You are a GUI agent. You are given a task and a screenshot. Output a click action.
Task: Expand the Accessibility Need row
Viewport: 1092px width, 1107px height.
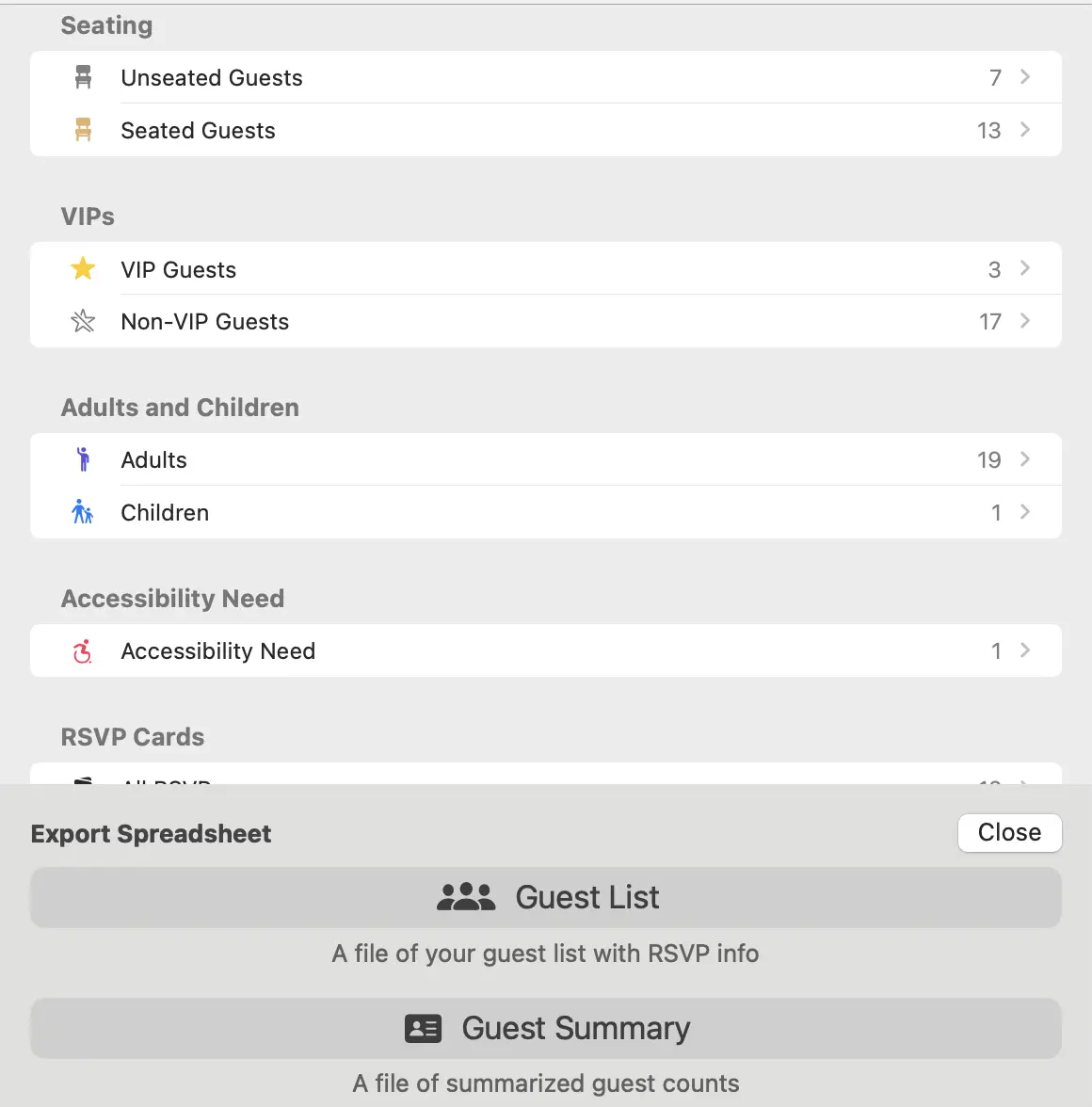1024,650
